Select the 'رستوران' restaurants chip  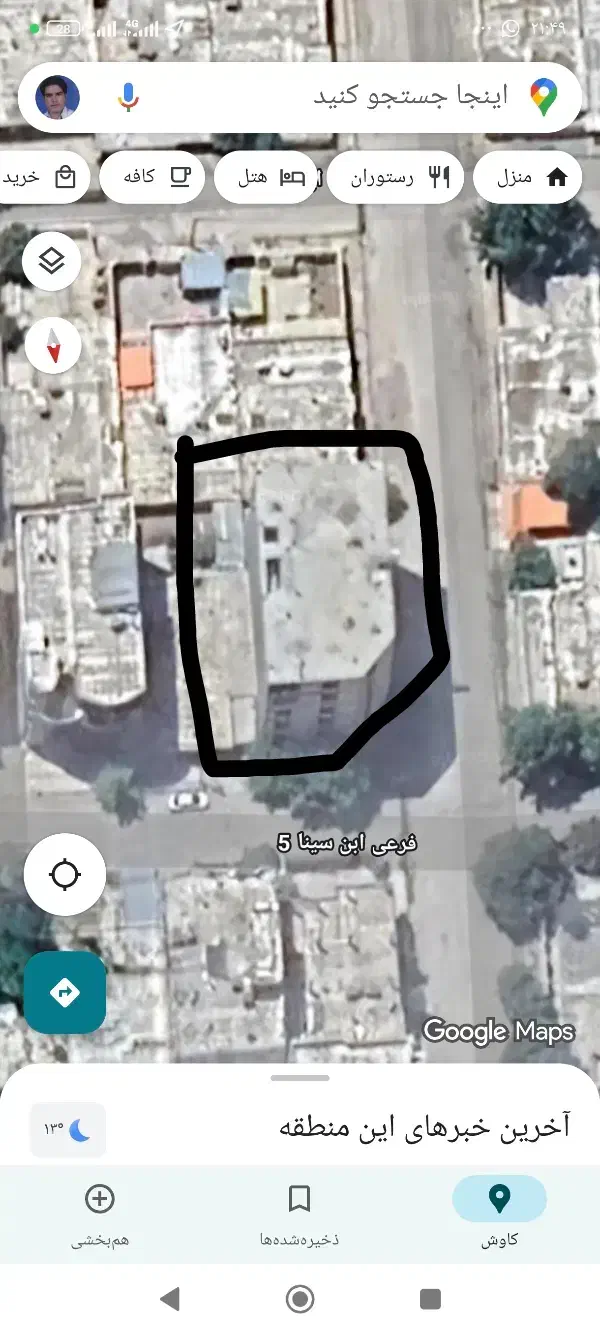point(396,178)
